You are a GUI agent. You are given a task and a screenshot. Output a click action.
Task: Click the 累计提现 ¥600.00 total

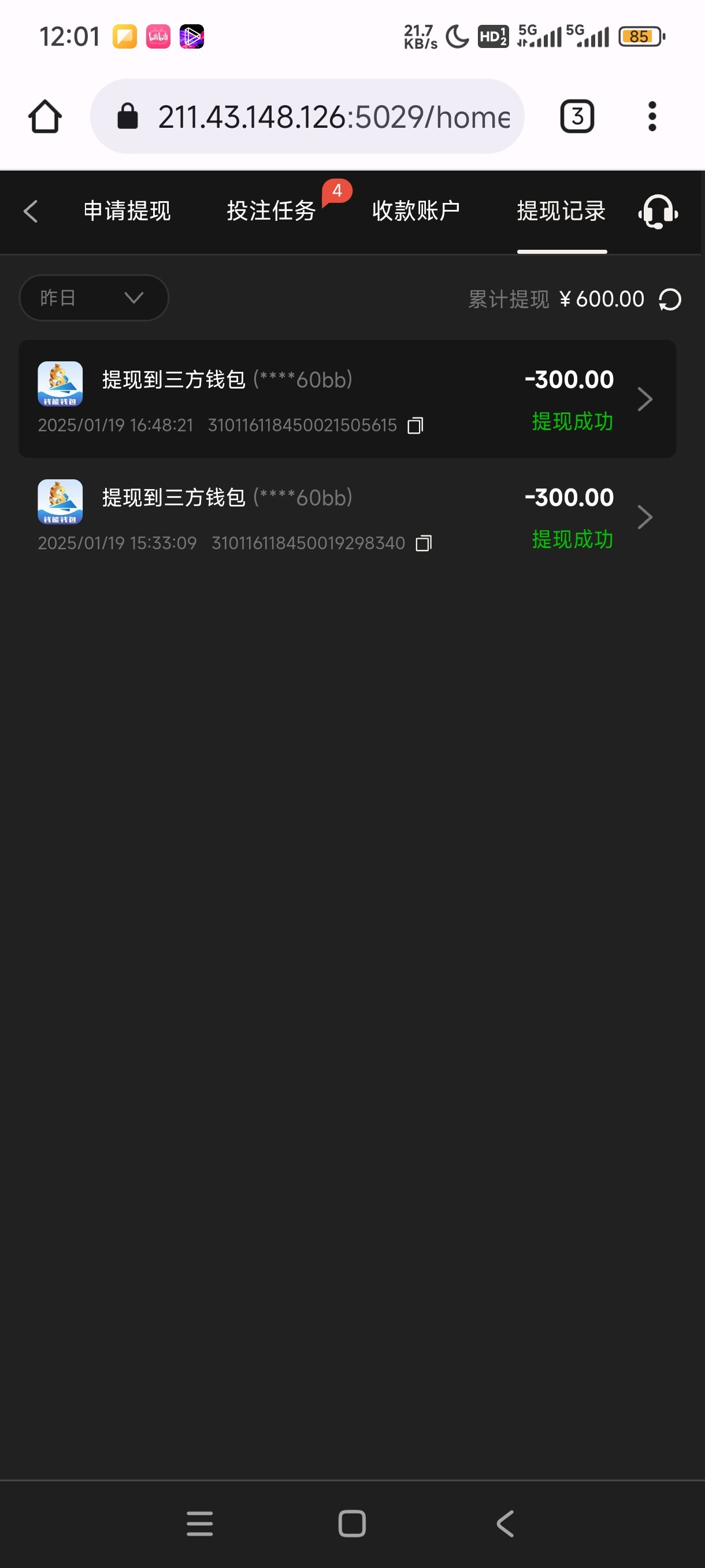click(555, 298)
